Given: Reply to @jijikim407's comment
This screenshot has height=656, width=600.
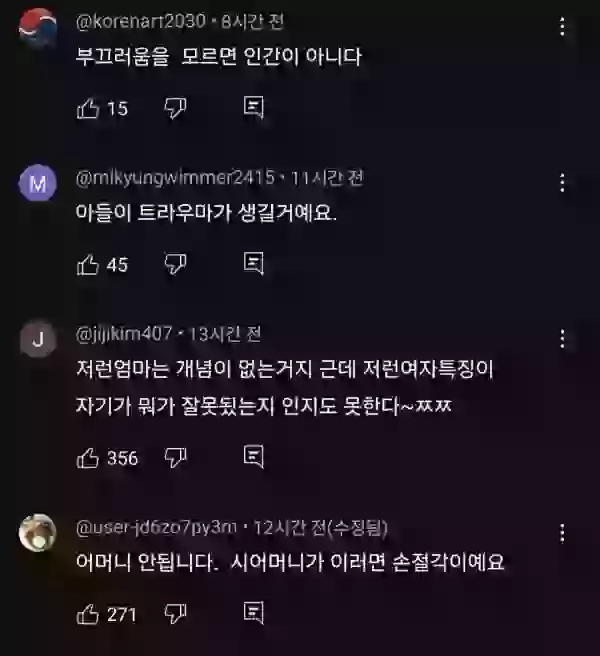Looking at the screenshot, I should [x=254, y=458].
